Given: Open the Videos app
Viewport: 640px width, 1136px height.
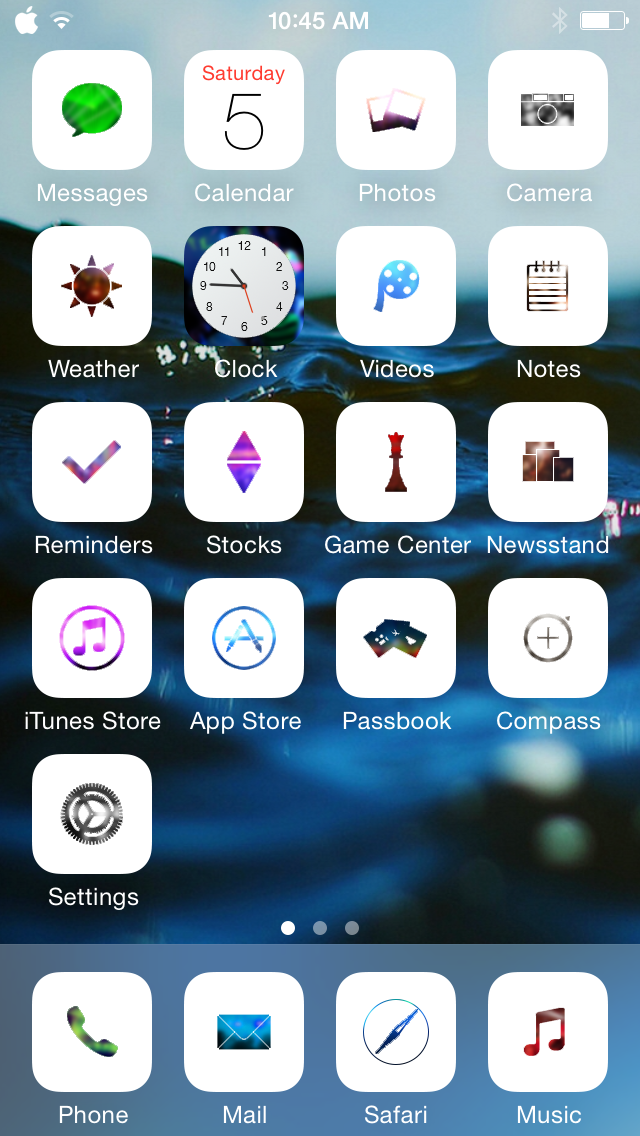Looking at the screenshot, I should point(396,286).
